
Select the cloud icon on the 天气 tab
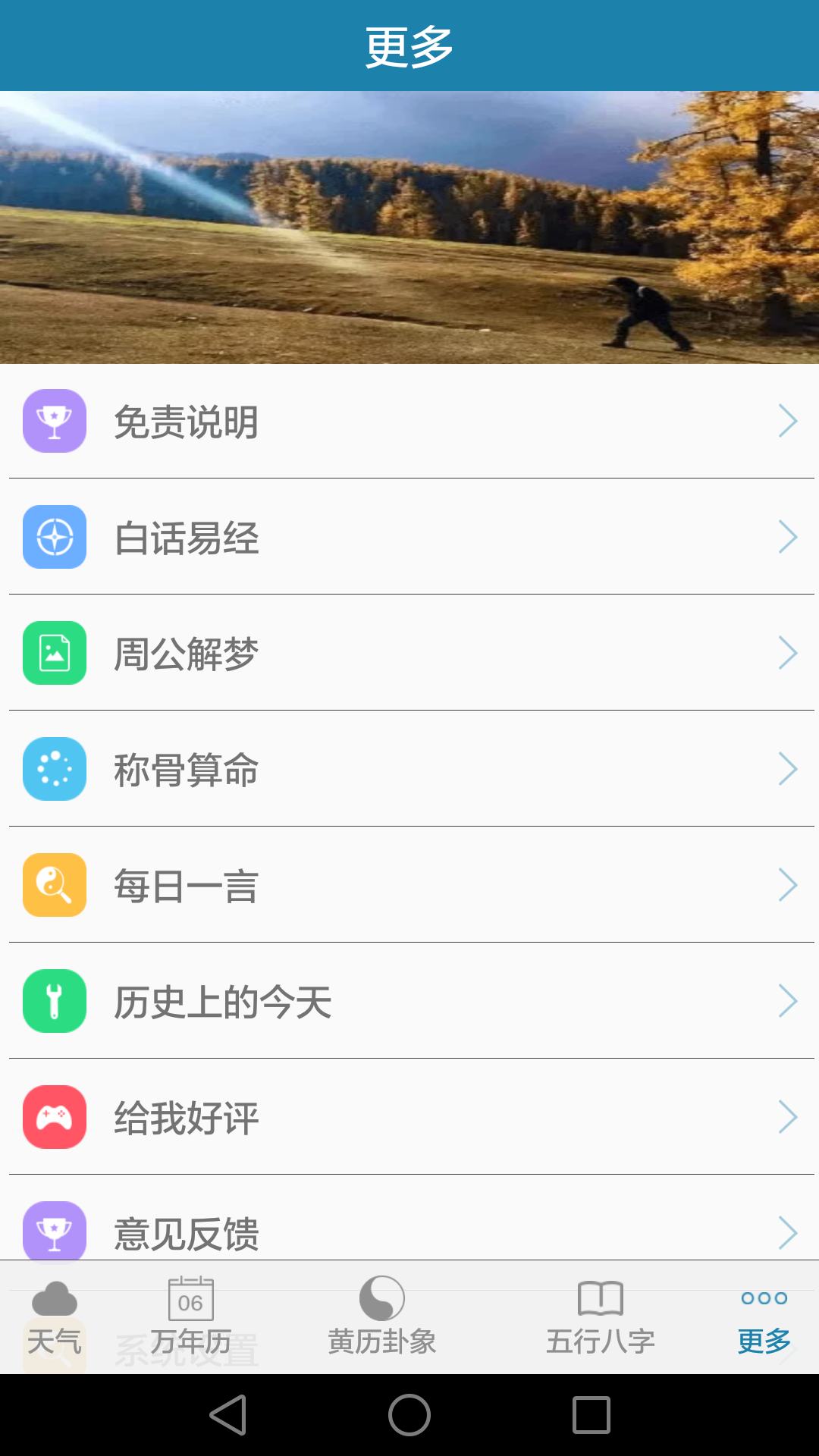tap(54, 1298)
